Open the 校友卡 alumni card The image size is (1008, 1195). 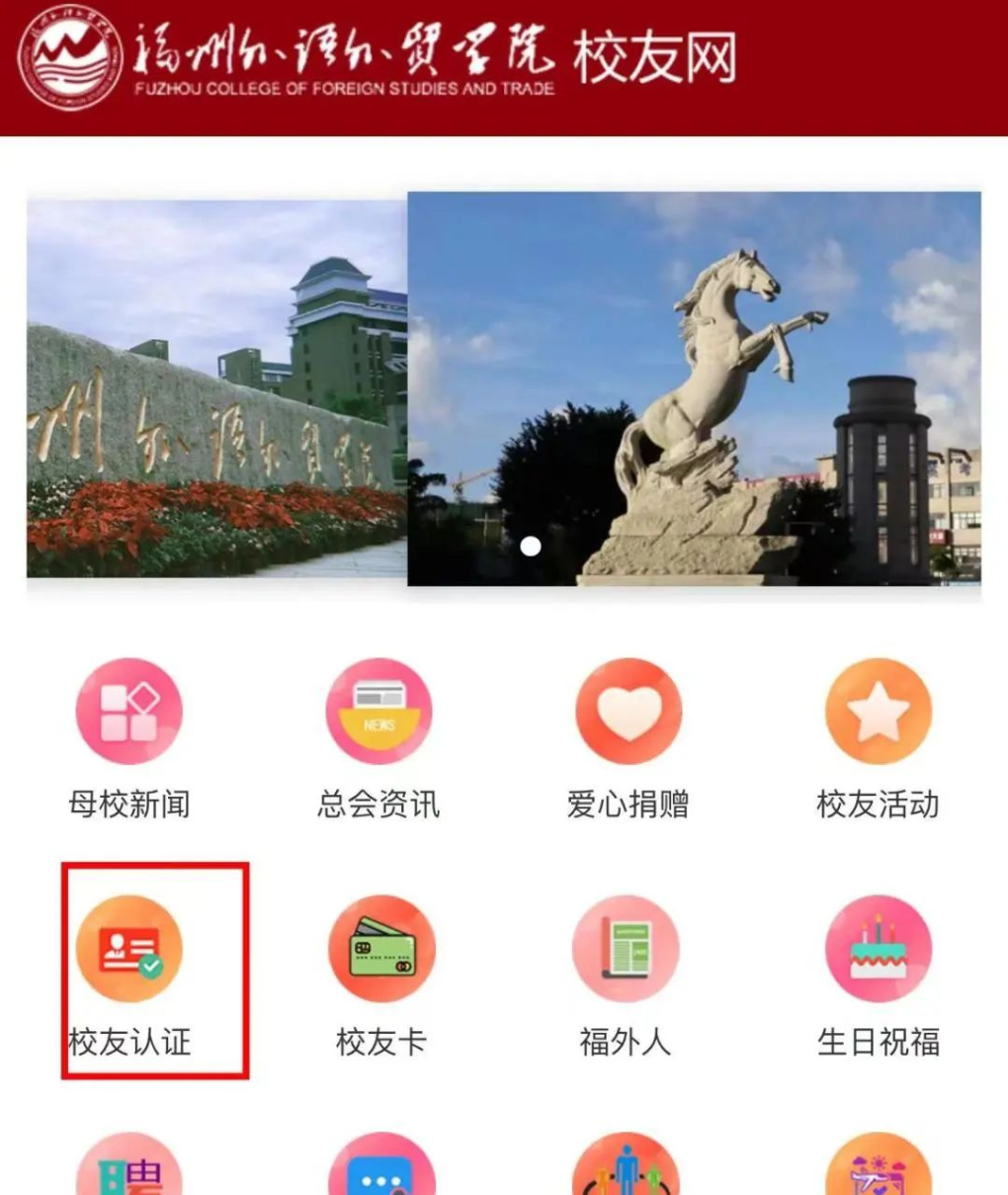point(381,949)
